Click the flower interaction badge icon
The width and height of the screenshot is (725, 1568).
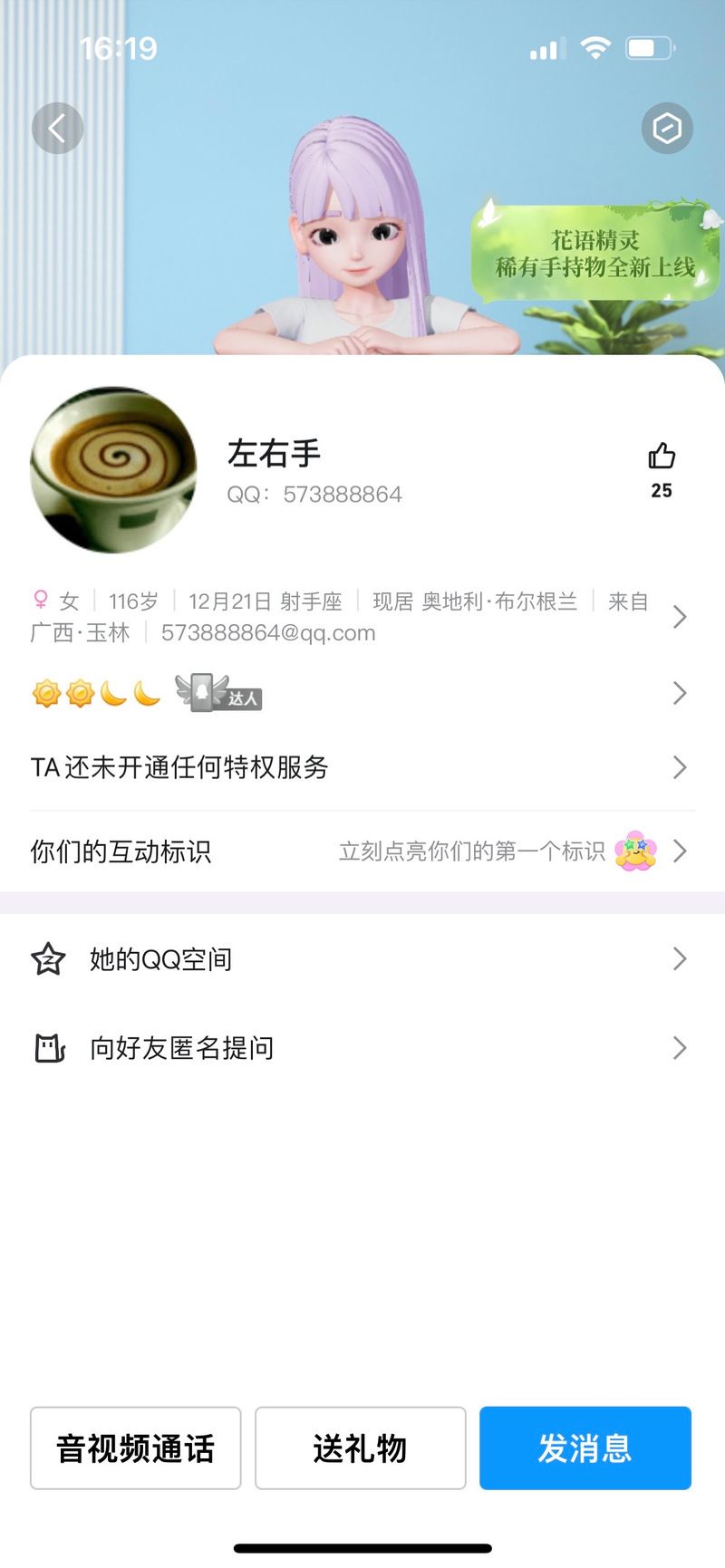(635, 850)
